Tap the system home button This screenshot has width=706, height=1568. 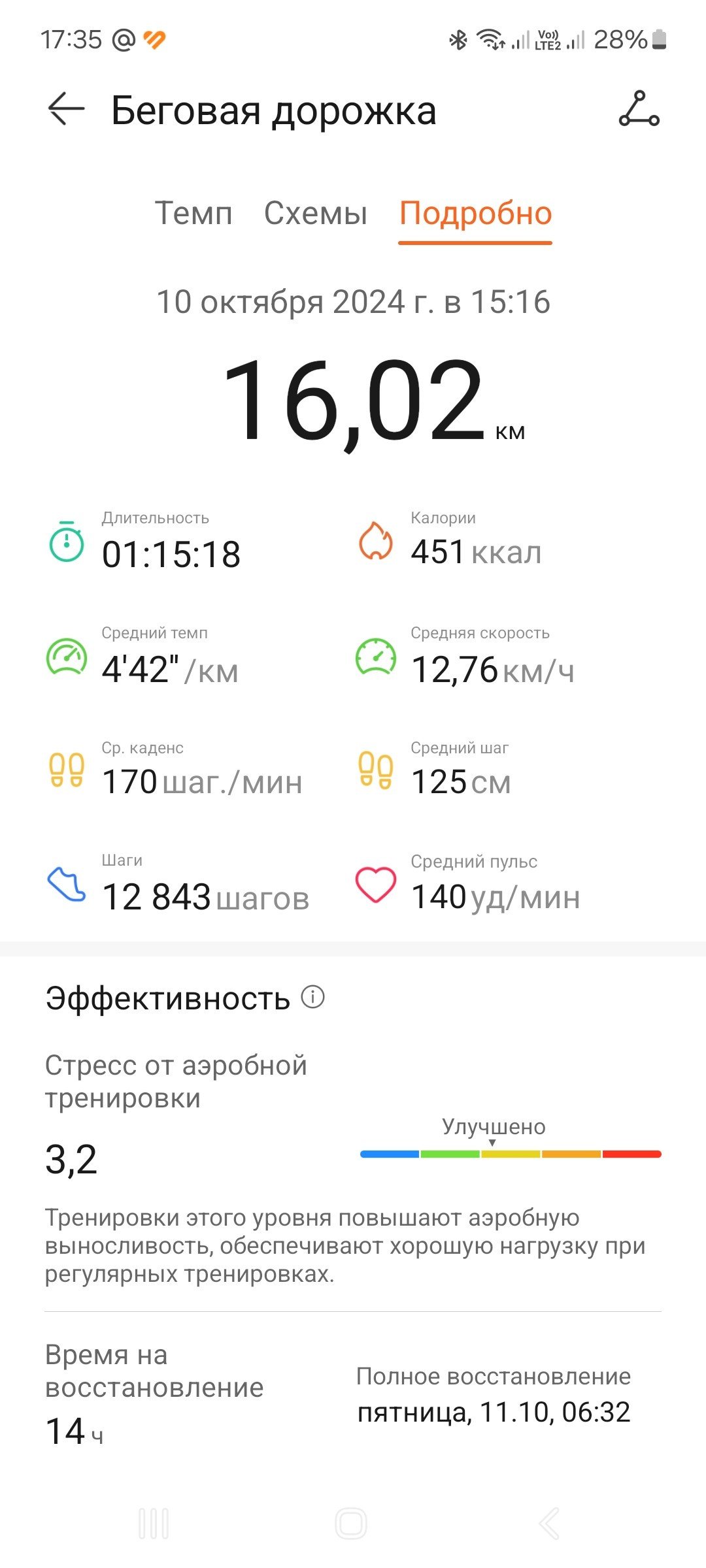tap(351, 1524)
